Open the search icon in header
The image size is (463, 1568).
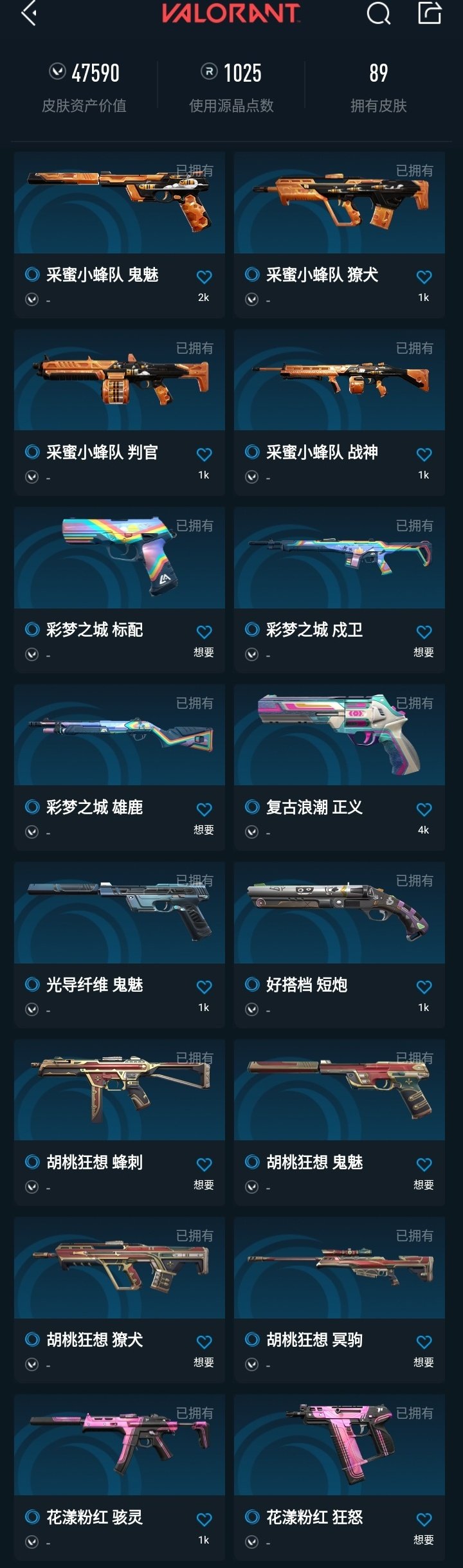378,13
